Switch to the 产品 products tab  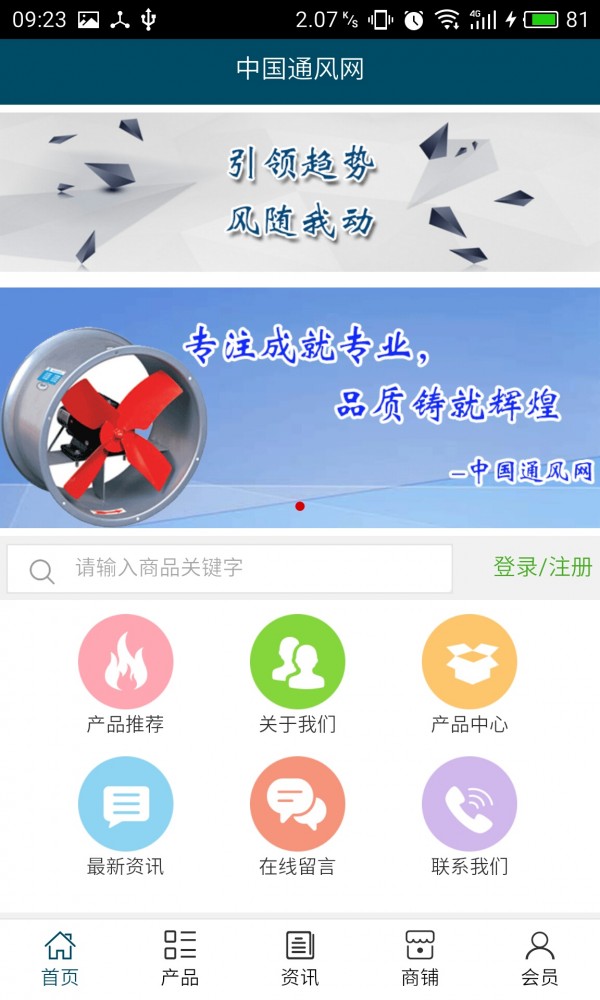pos(180,958)
